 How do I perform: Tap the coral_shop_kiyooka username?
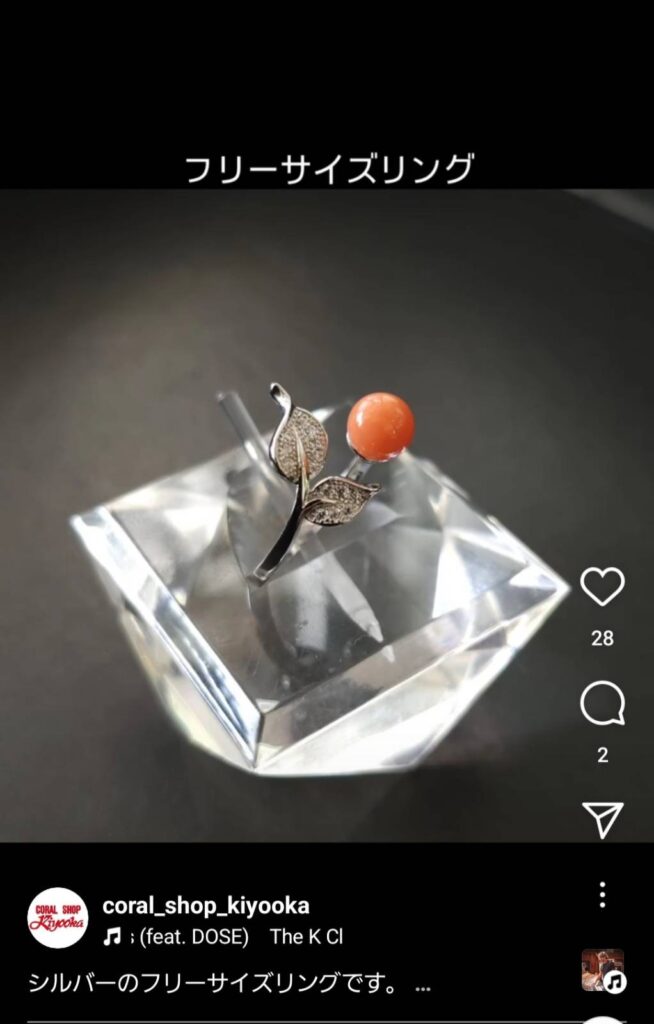click(205, 906)
